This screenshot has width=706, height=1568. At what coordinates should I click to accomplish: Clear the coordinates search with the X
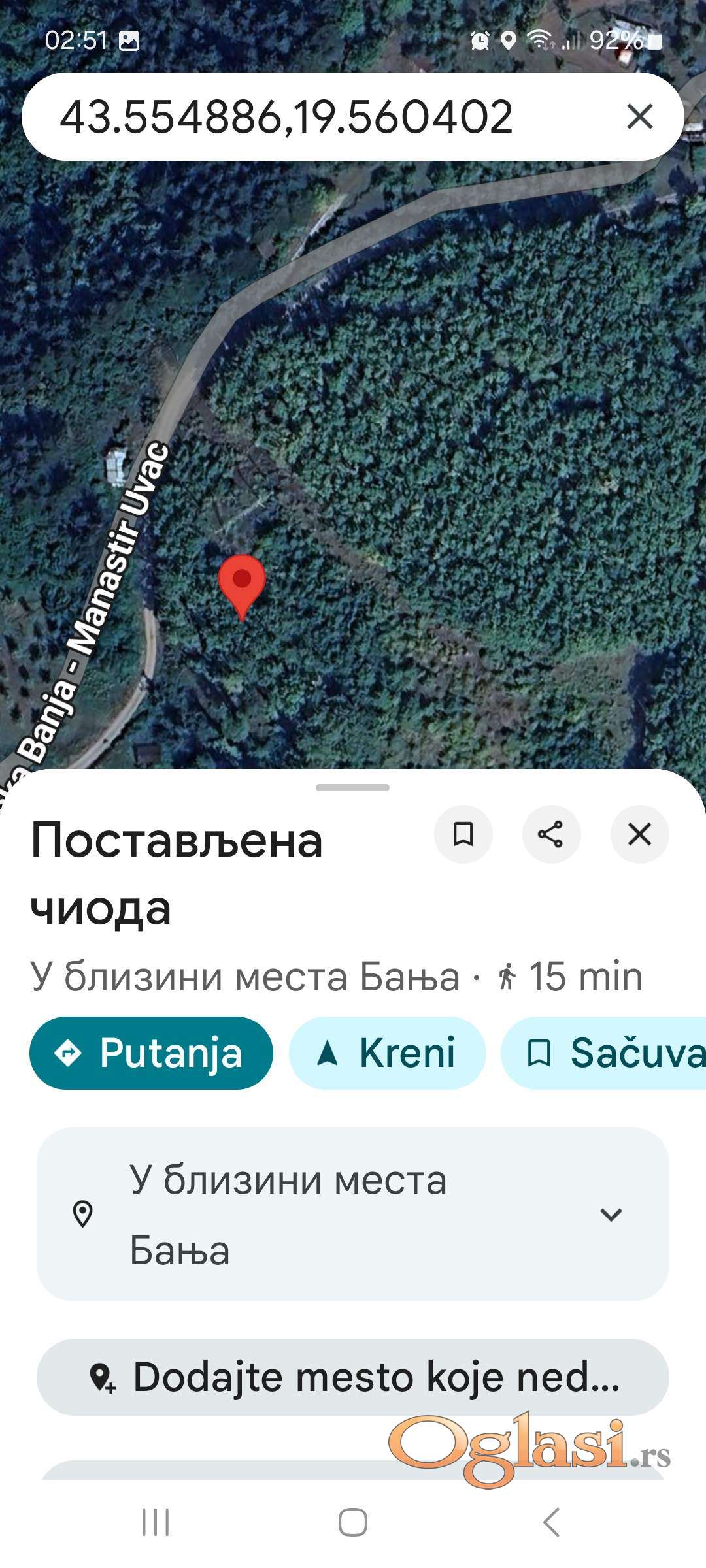pyautogui.click(x=639, y=117)
